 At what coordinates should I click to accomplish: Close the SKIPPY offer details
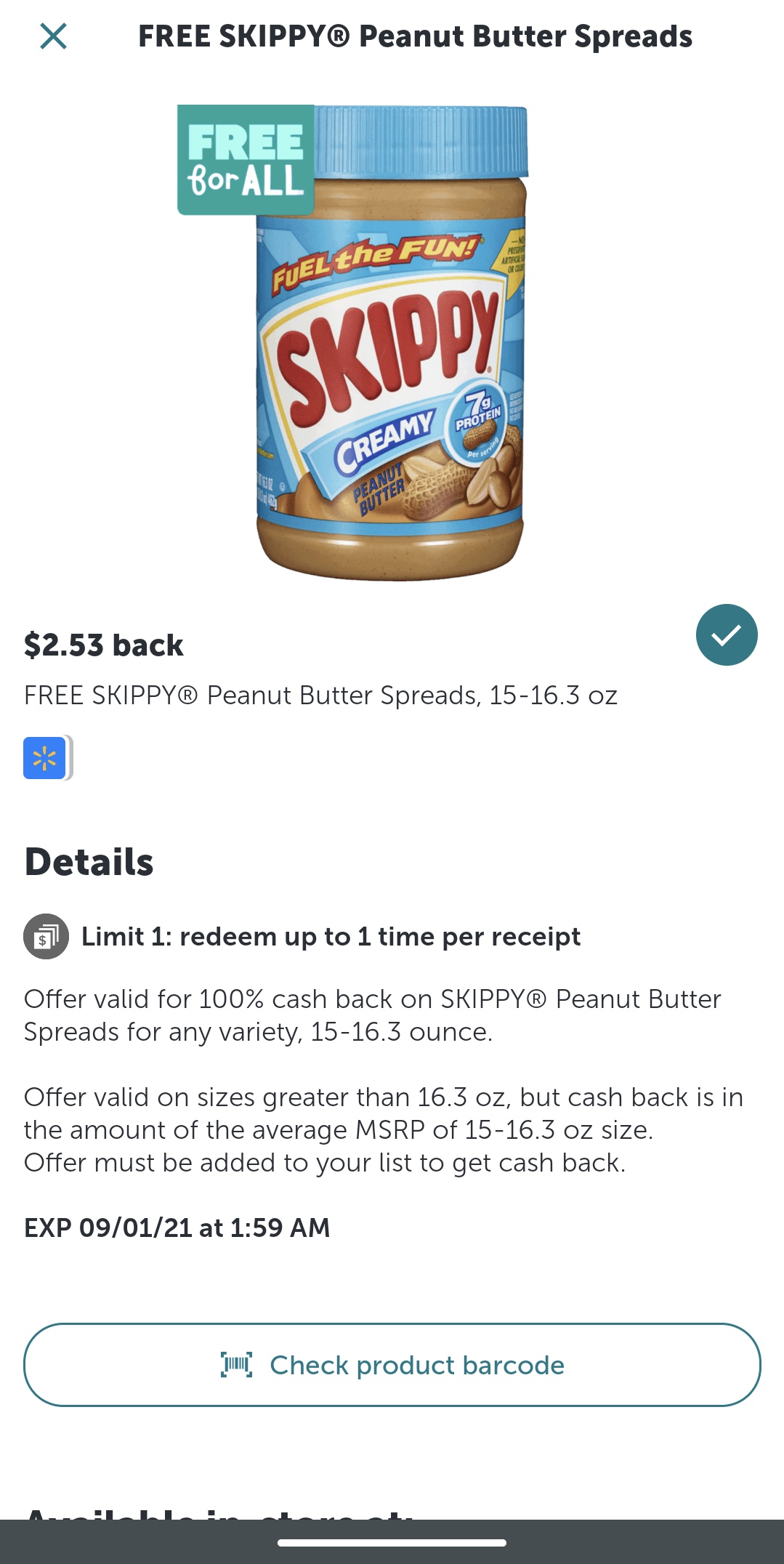click(53, 36)
